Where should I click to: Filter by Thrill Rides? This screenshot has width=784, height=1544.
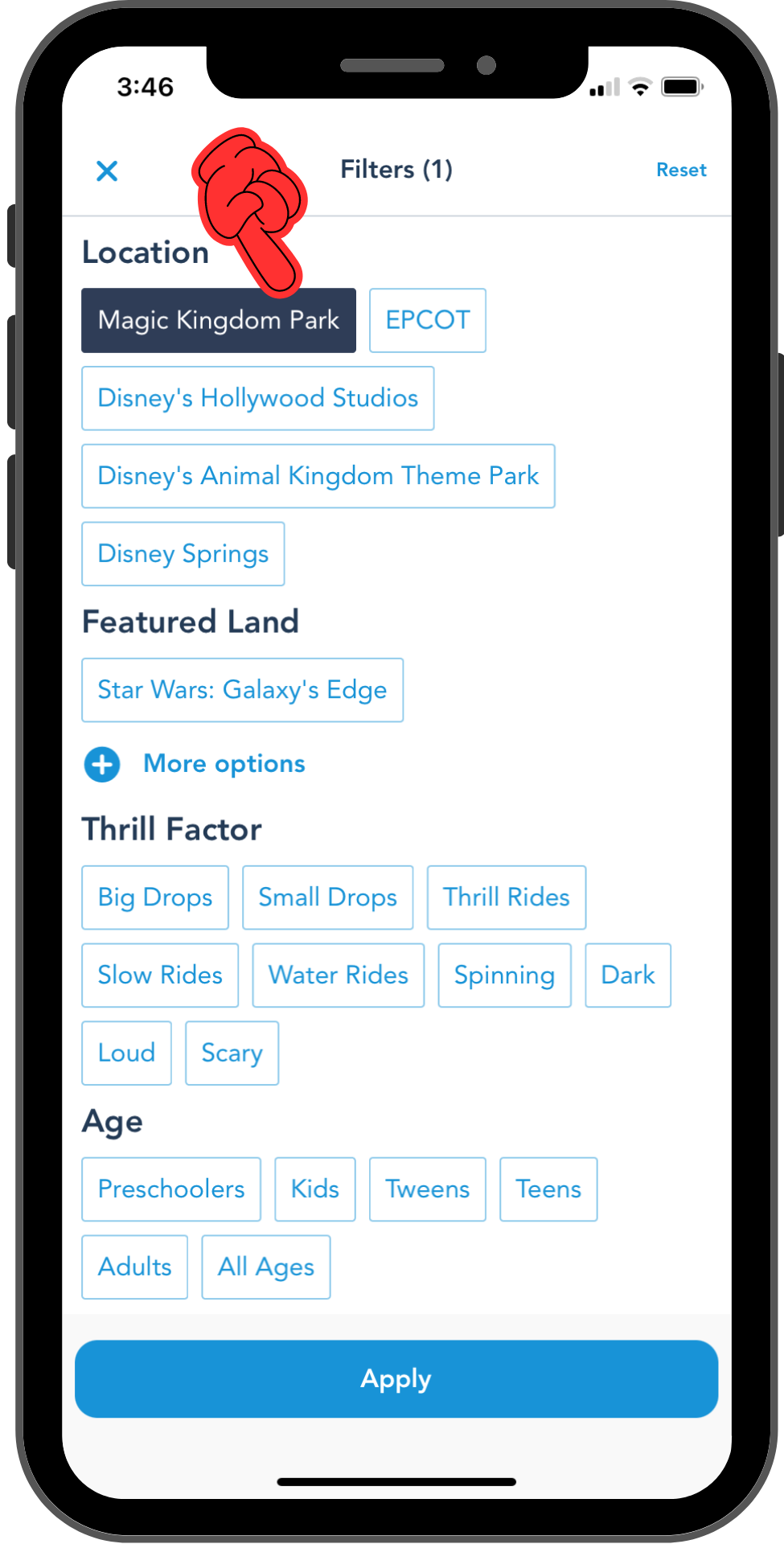pos(507,897)
